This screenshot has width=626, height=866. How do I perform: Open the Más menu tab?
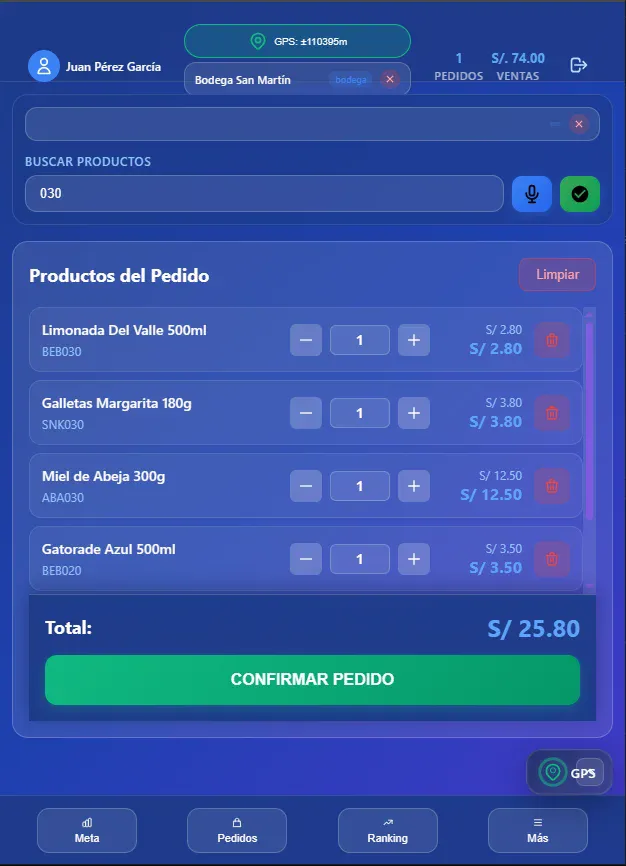tap(537, 830)
